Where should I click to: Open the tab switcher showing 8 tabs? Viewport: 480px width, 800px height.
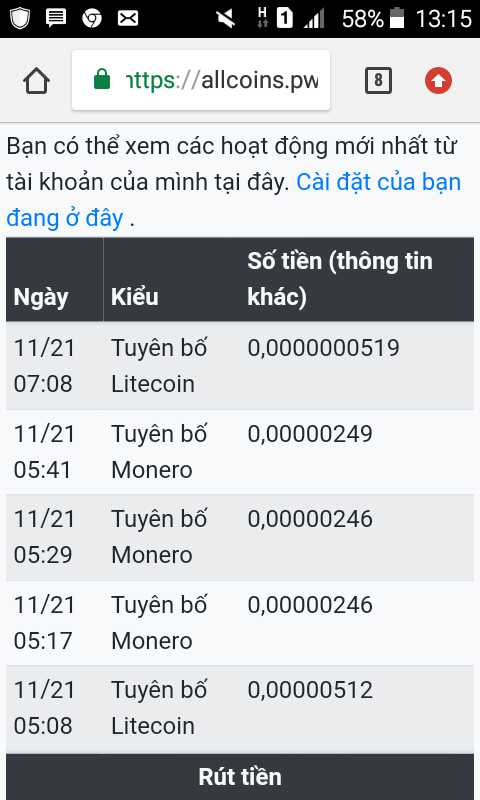378,80
